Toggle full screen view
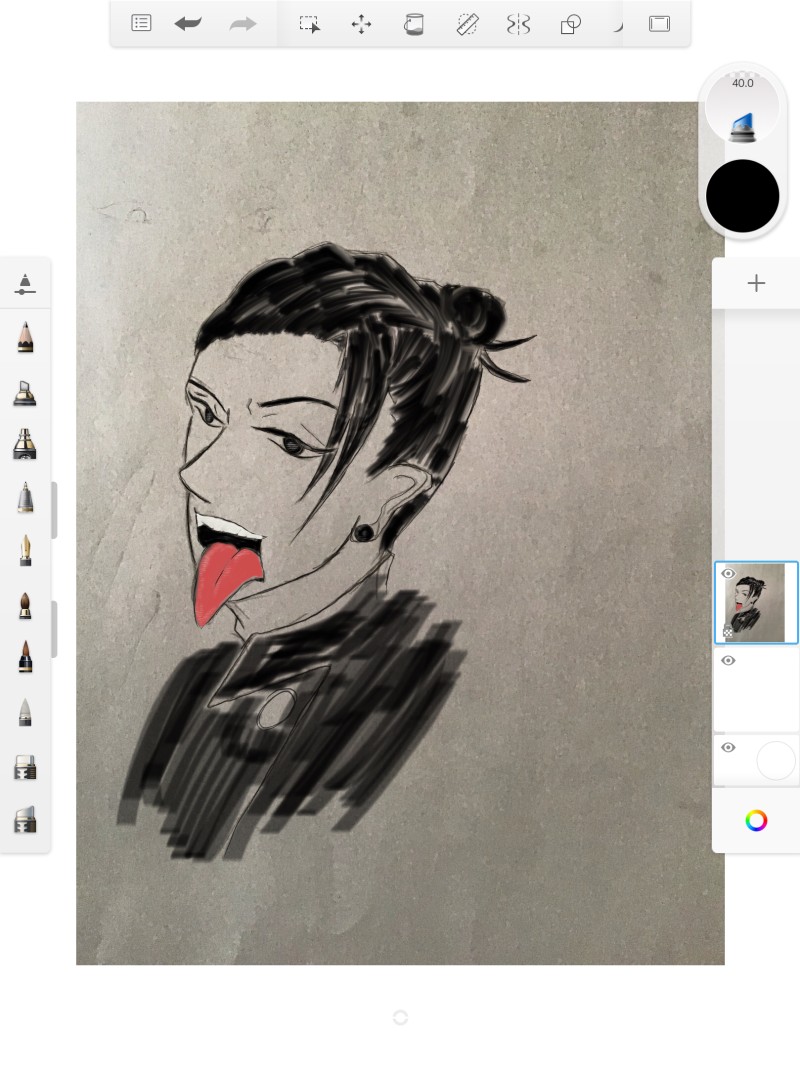Image resolution: width=800 pixels, height=1067 pixels. point(659,24)
